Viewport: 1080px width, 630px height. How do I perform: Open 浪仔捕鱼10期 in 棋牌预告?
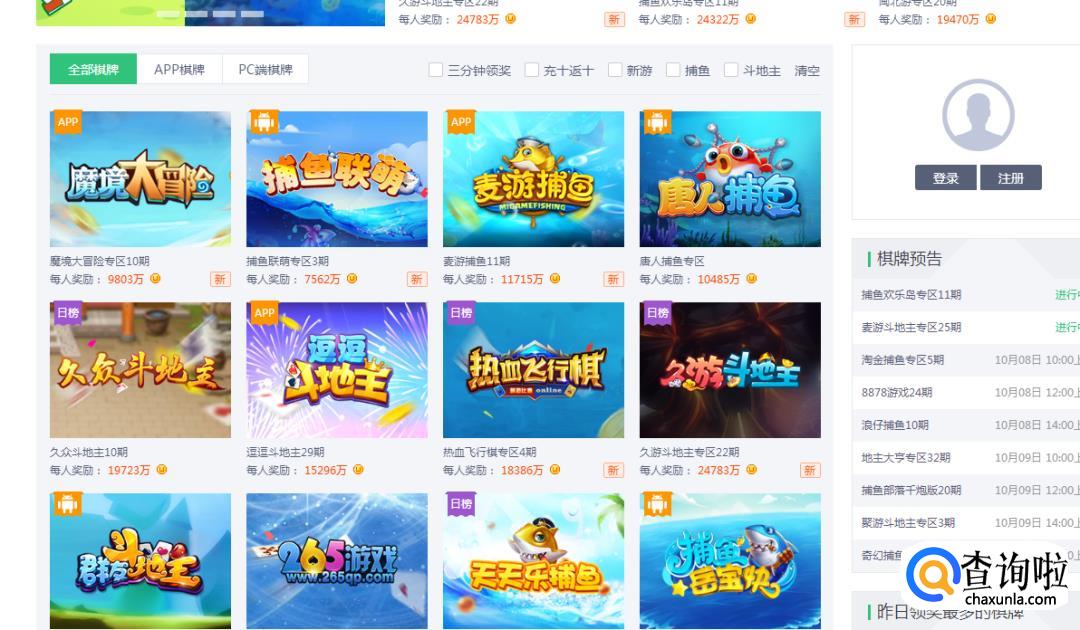click(895, 425)
